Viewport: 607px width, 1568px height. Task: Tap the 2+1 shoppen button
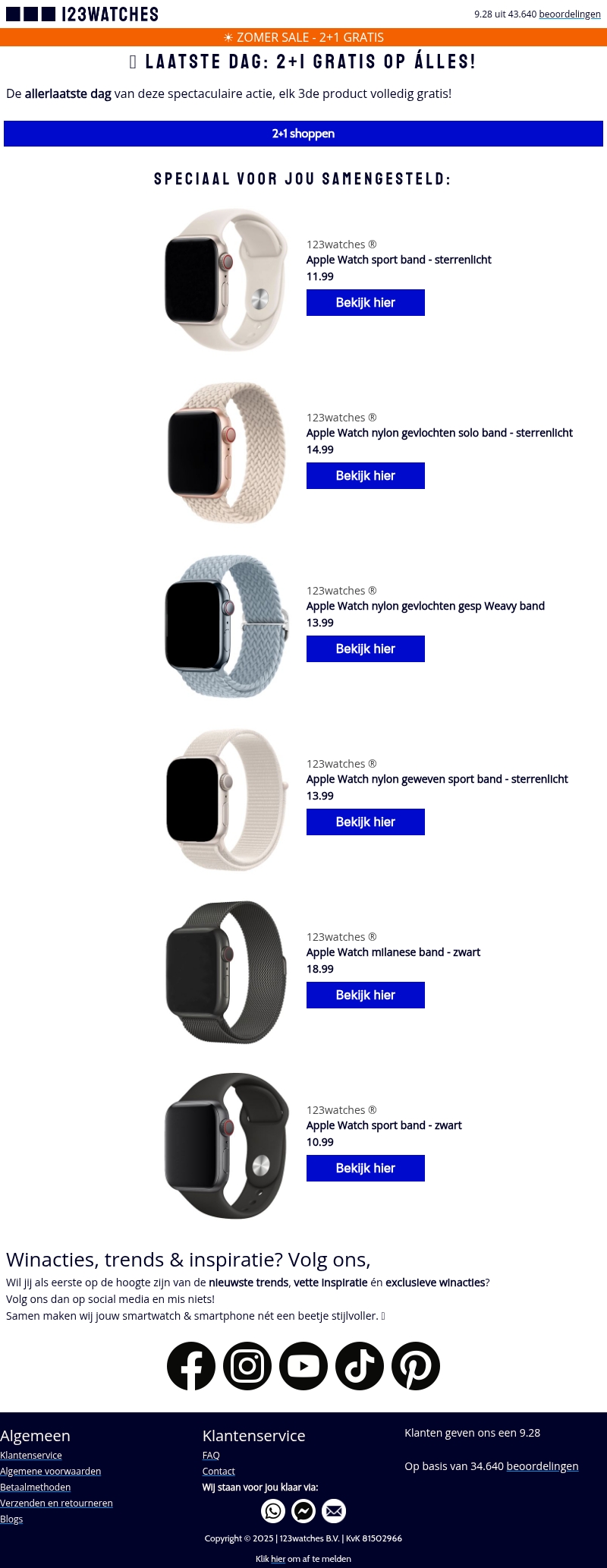(x=303, y=134)
